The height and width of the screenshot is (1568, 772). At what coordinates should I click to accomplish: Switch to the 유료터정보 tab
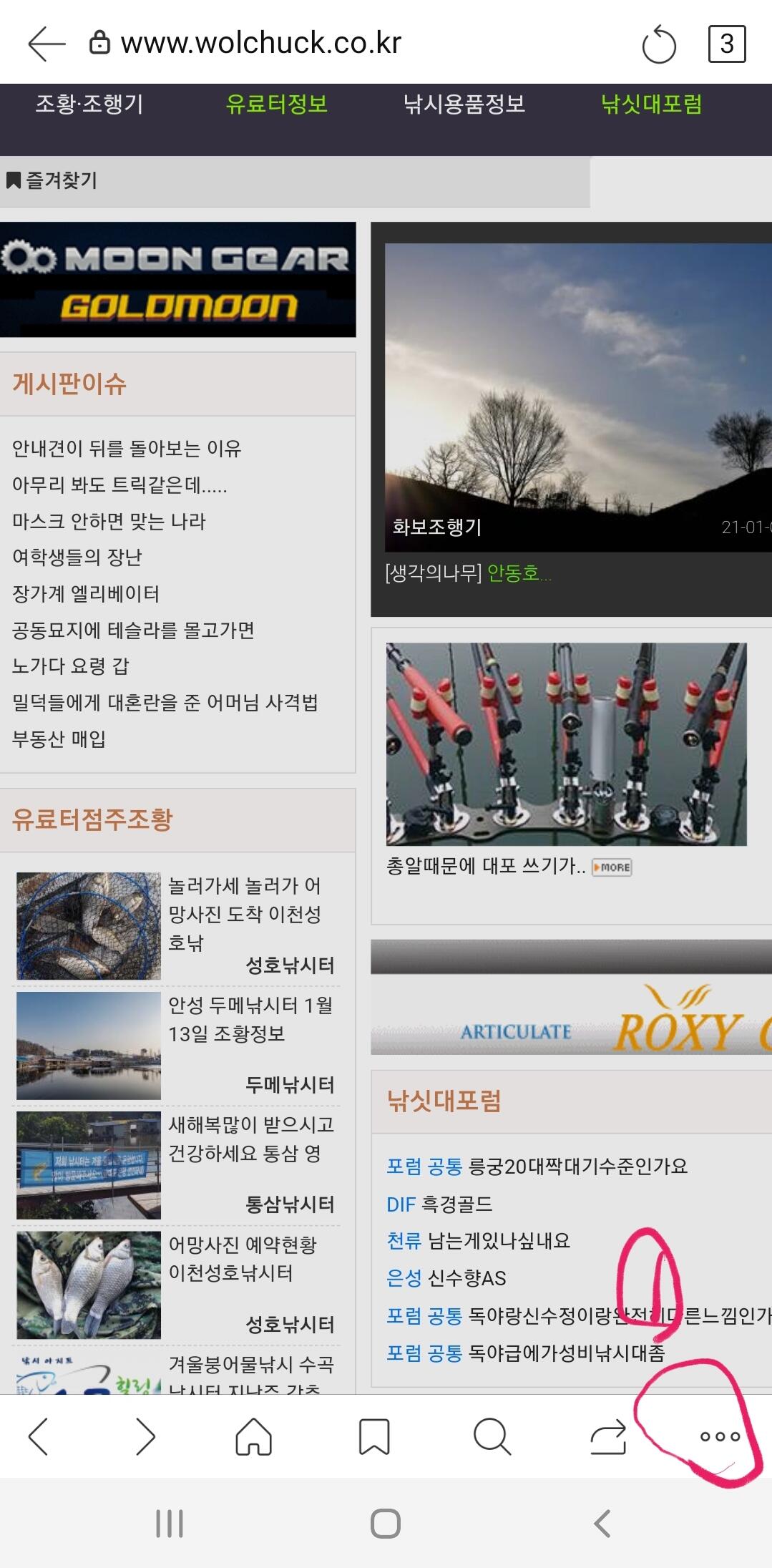[x=276, y=104]
